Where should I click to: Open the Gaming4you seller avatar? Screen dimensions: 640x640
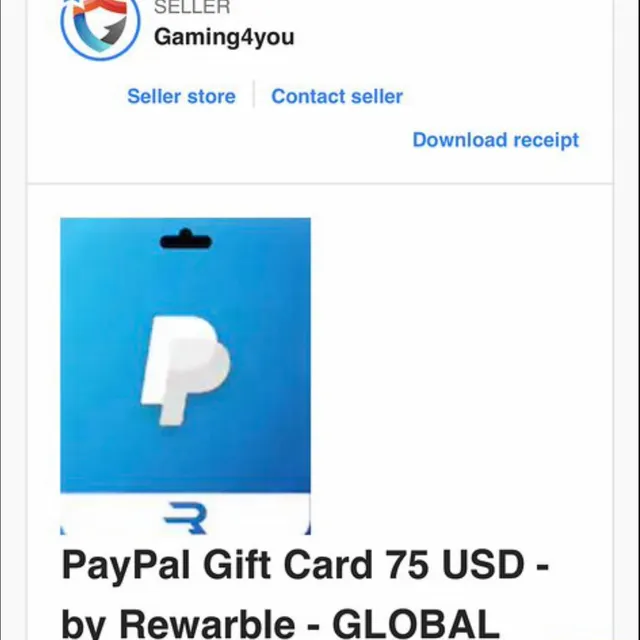tap(100, 25)
